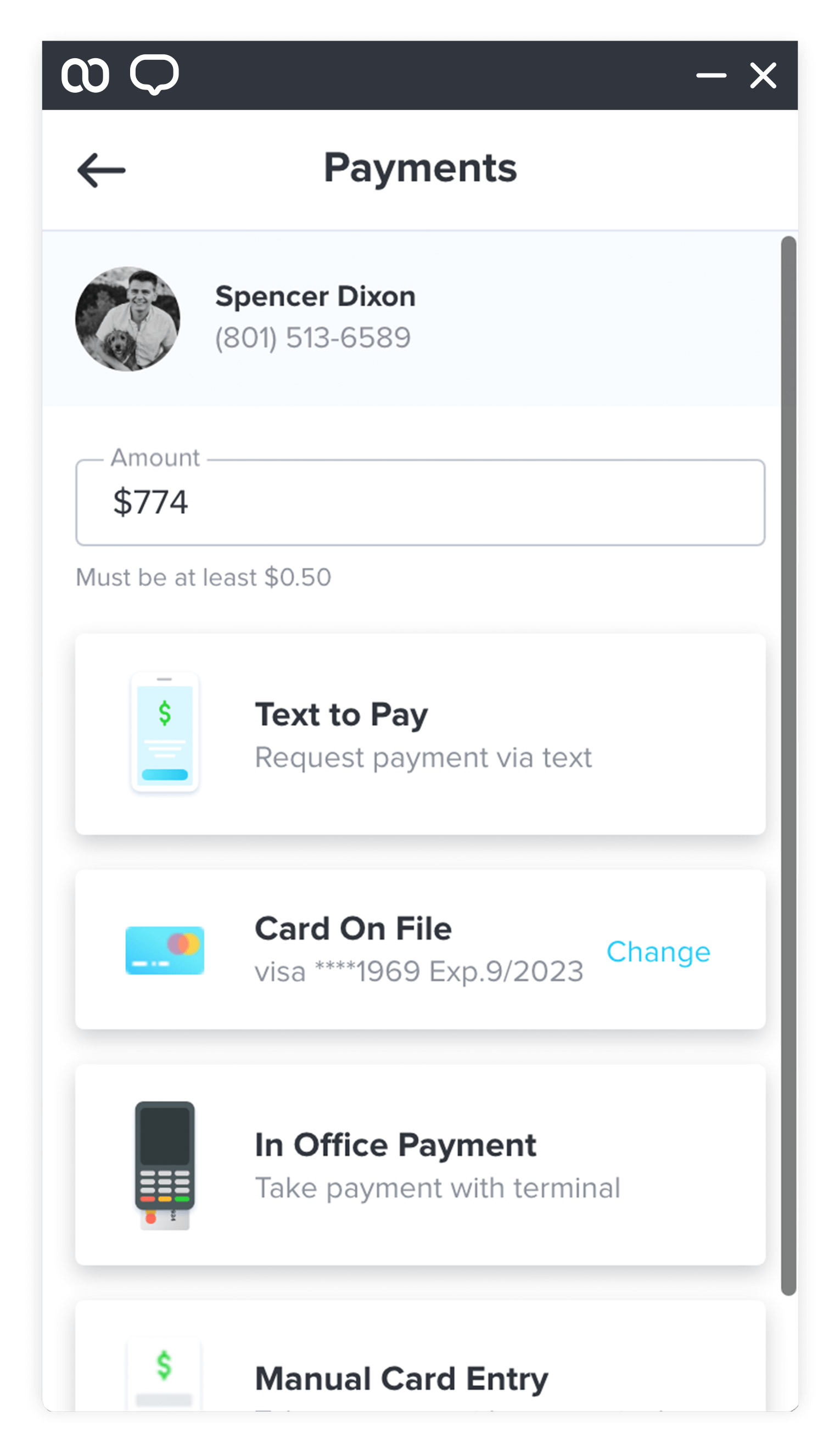
Task: Select In Office Payment with terminal
Action: pos(419,1164)
